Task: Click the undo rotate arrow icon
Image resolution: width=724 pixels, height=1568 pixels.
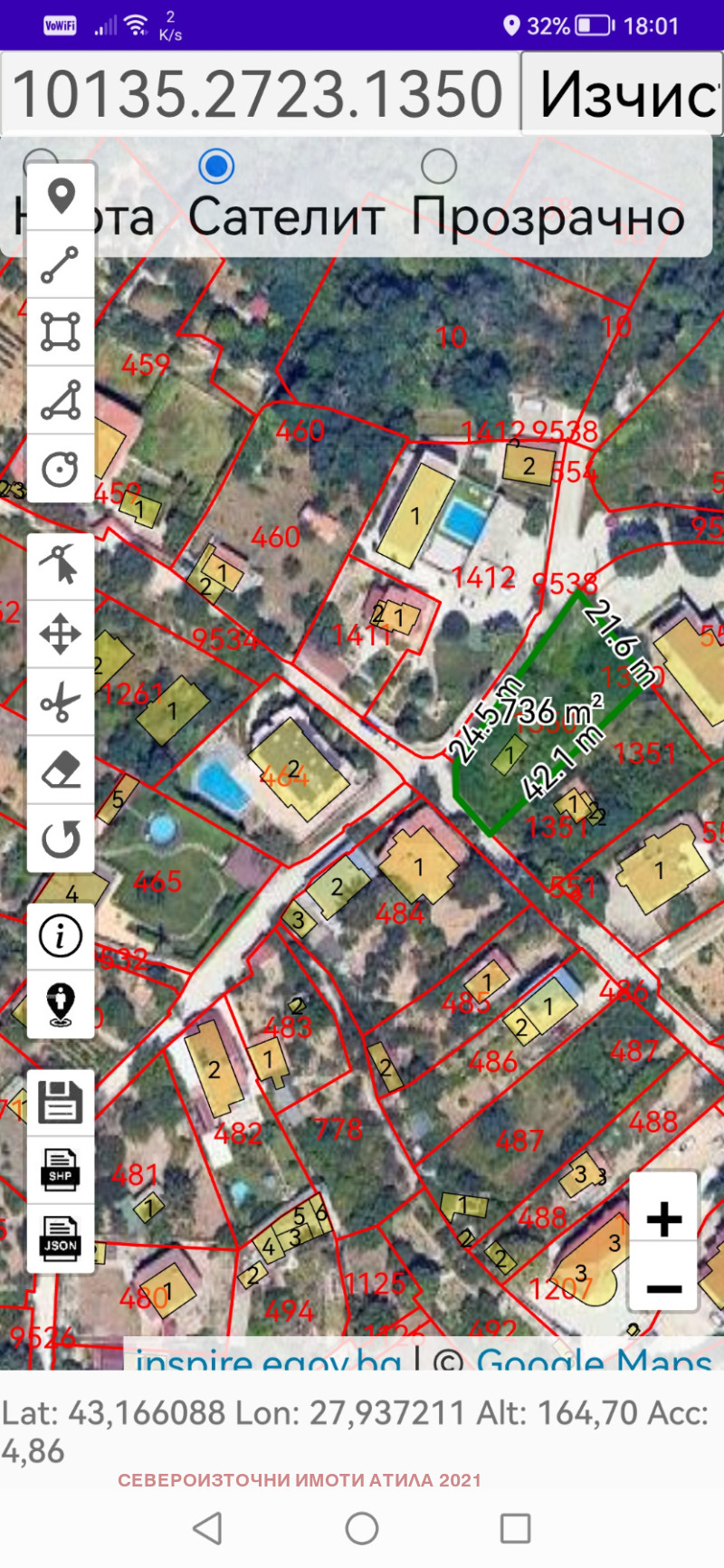Action: [61, 837]
